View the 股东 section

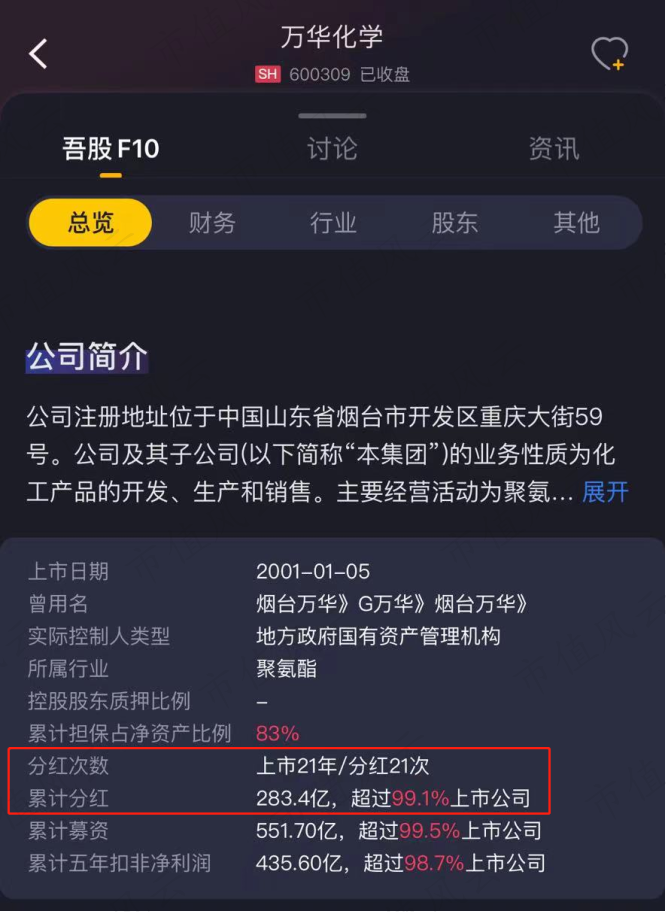click(x=455, y=222)
